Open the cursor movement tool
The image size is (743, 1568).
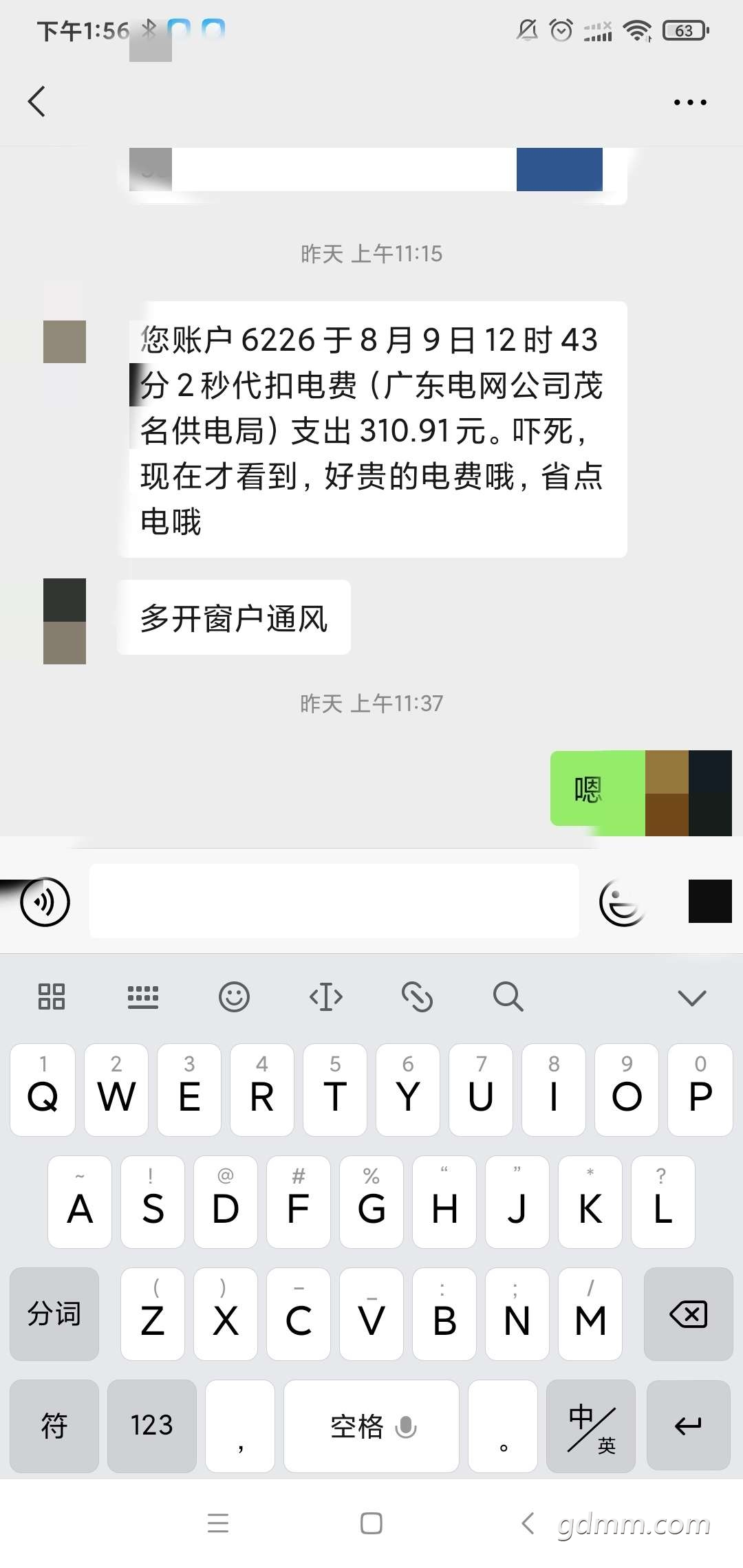(x=326, y=997)
